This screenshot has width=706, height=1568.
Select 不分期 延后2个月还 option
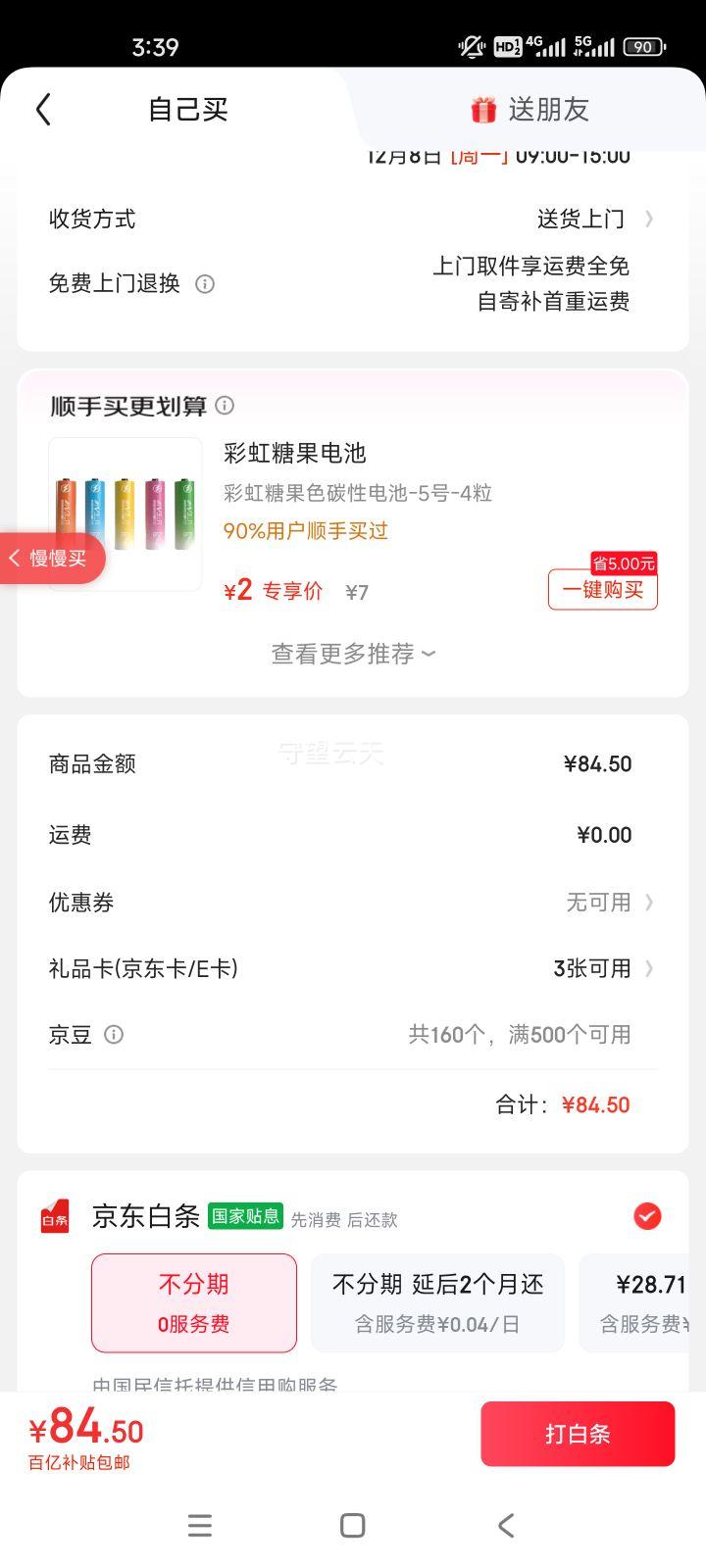(437, 1302)
